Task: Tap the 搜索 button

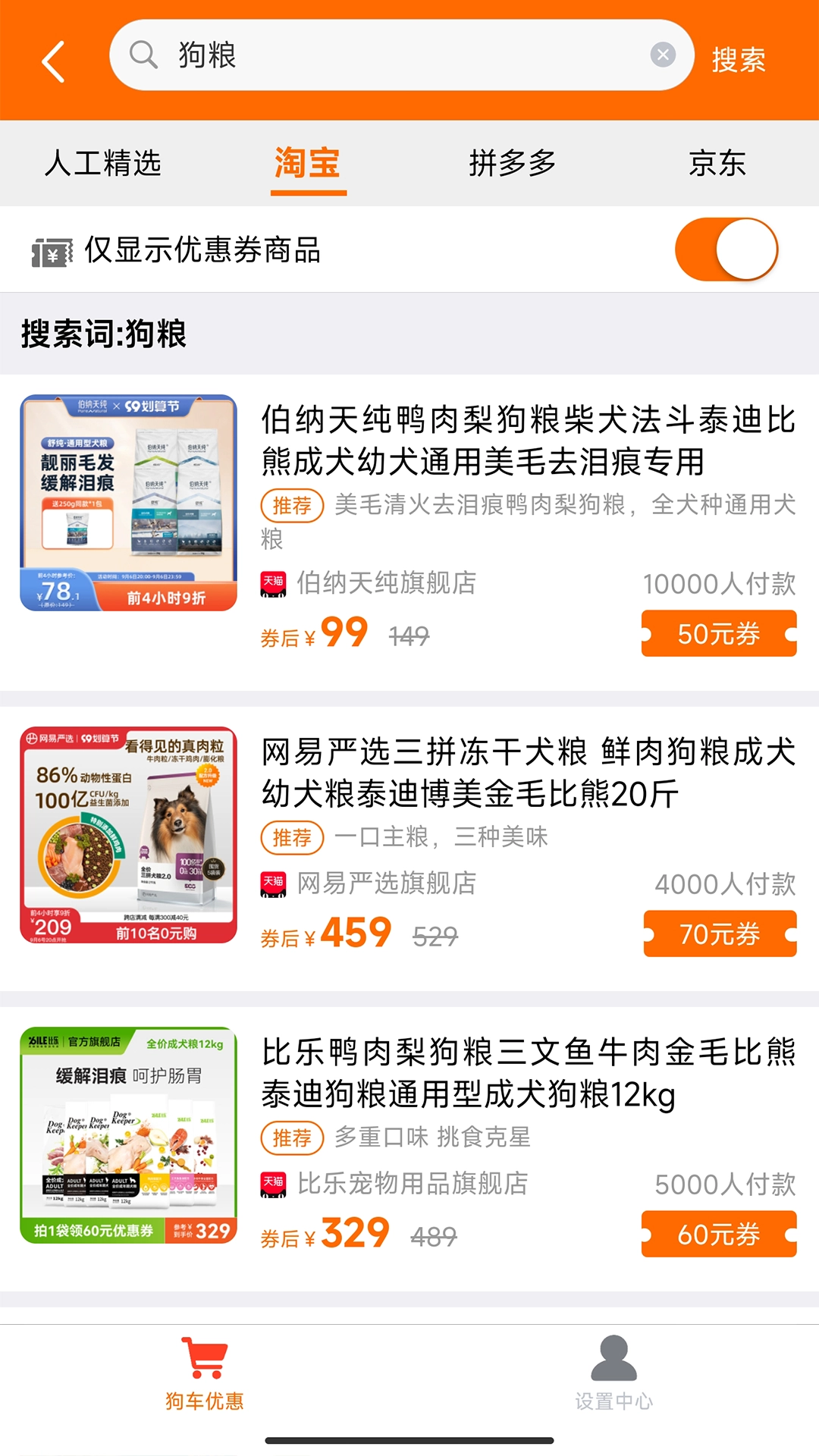Action: pyautogui.click(x=738, y=60)
